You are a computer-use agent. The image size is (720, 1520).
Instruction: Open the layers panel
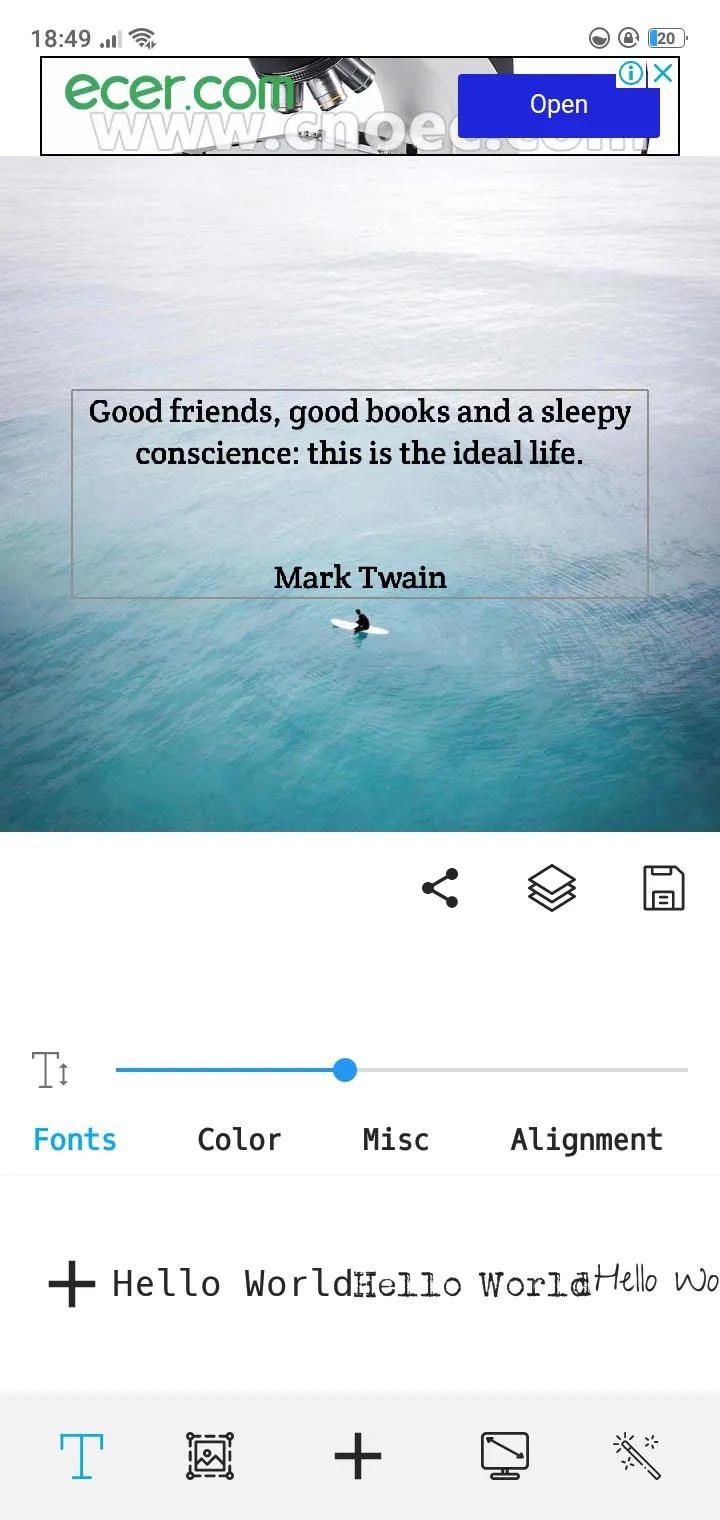tap(551, 888)
